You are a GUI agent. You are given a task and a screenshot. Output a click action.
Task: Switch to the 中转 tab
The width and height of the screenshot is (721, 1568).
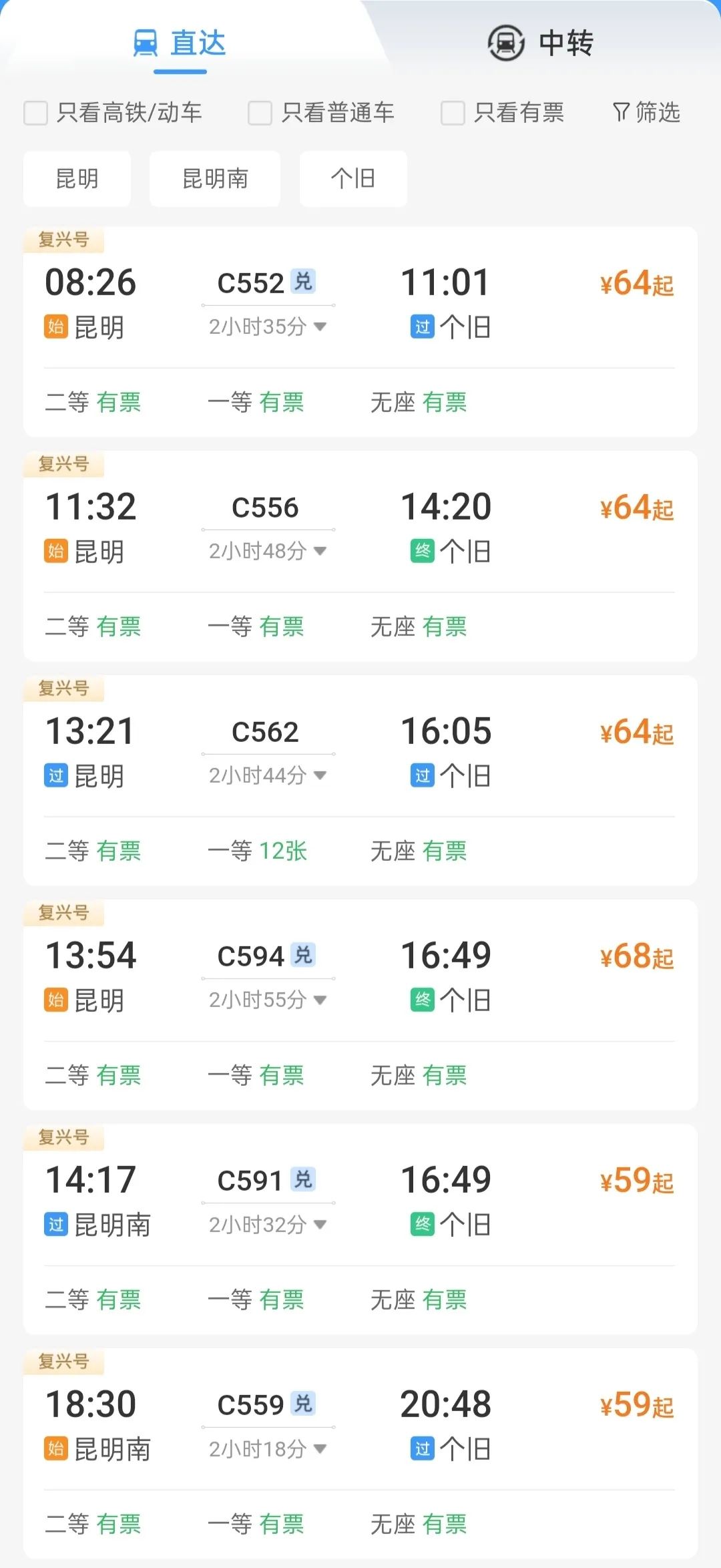541,44
